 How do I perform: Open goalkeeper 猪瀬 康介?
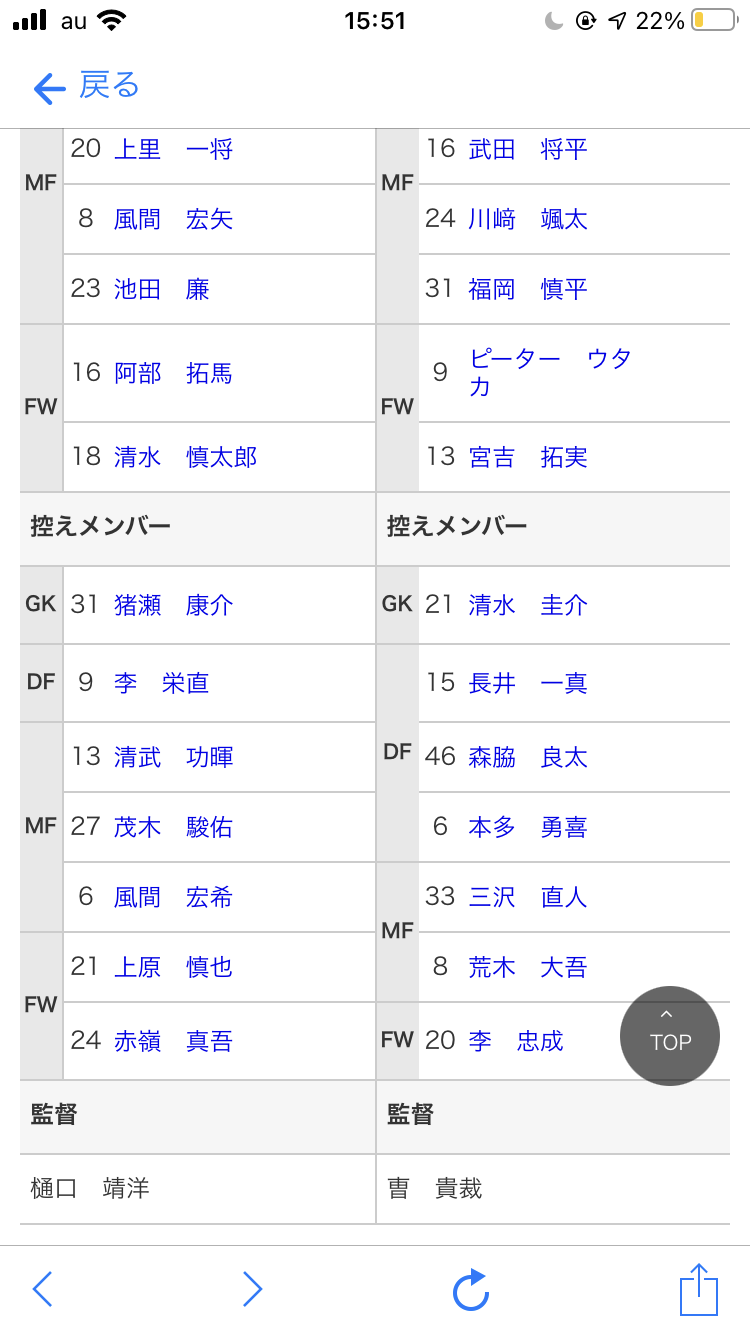click(173, 605)
